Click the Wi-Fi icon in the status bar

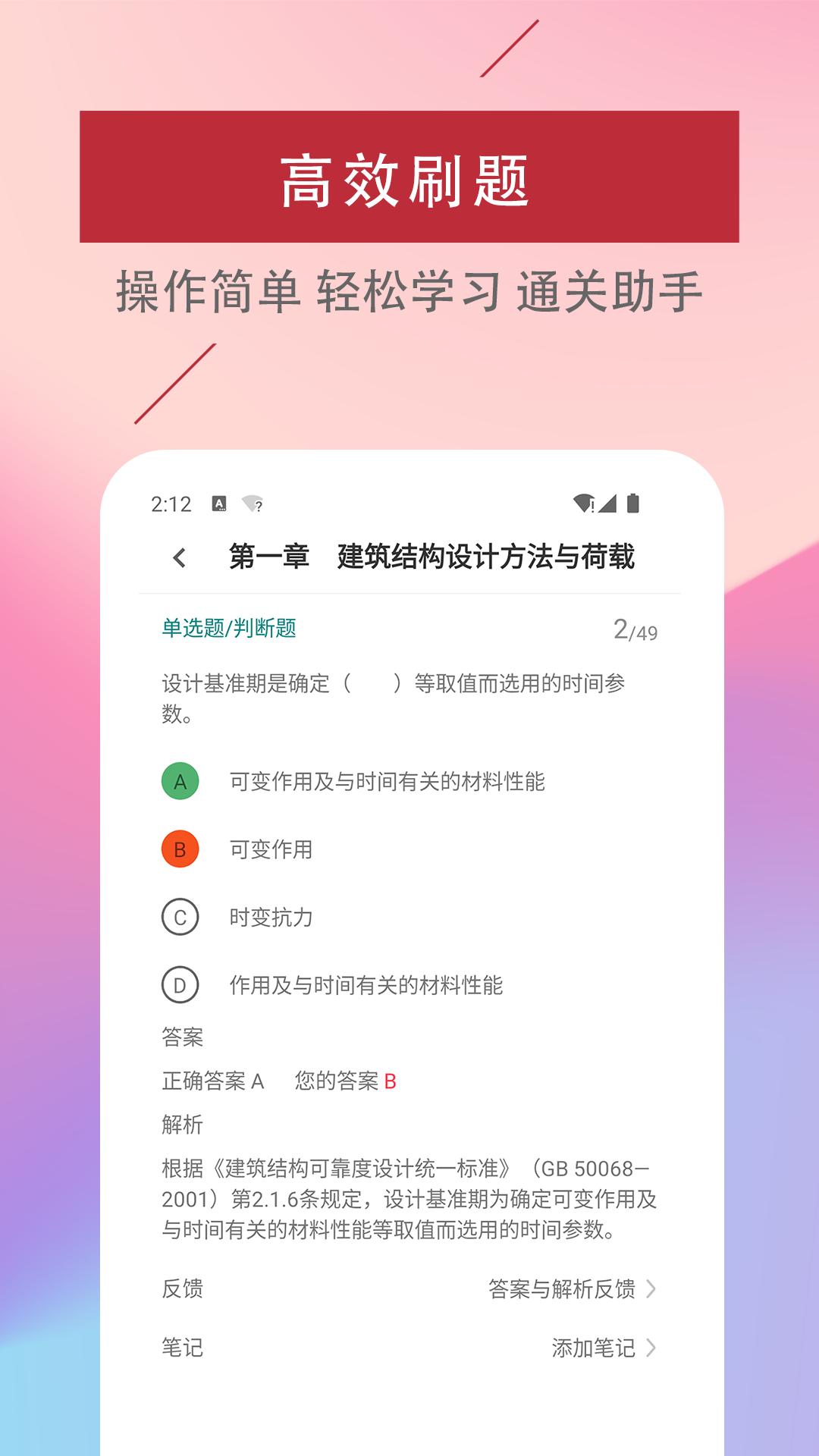click(584, 502)
